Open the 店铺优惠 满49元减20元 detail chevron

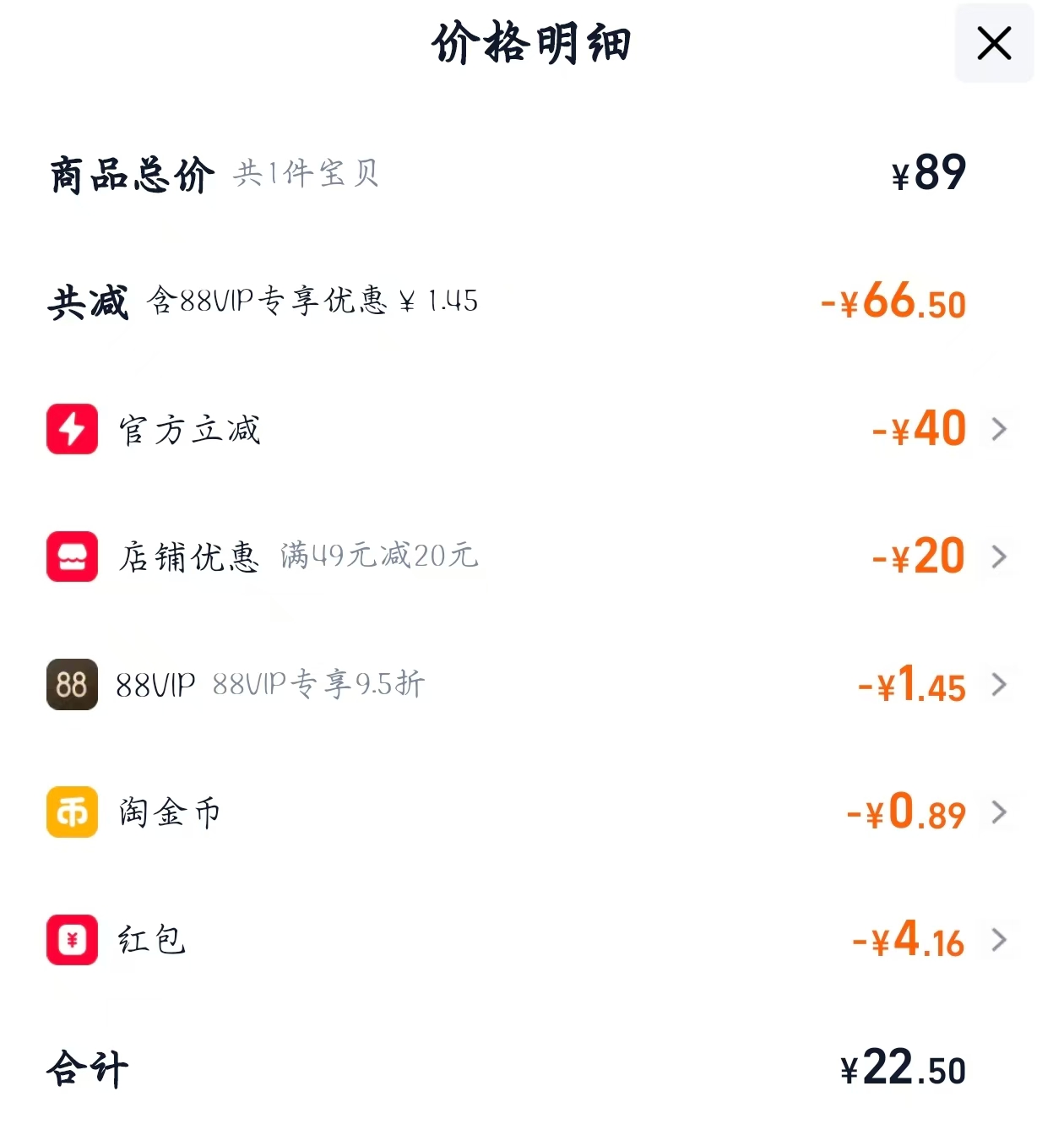coord(999,557)
